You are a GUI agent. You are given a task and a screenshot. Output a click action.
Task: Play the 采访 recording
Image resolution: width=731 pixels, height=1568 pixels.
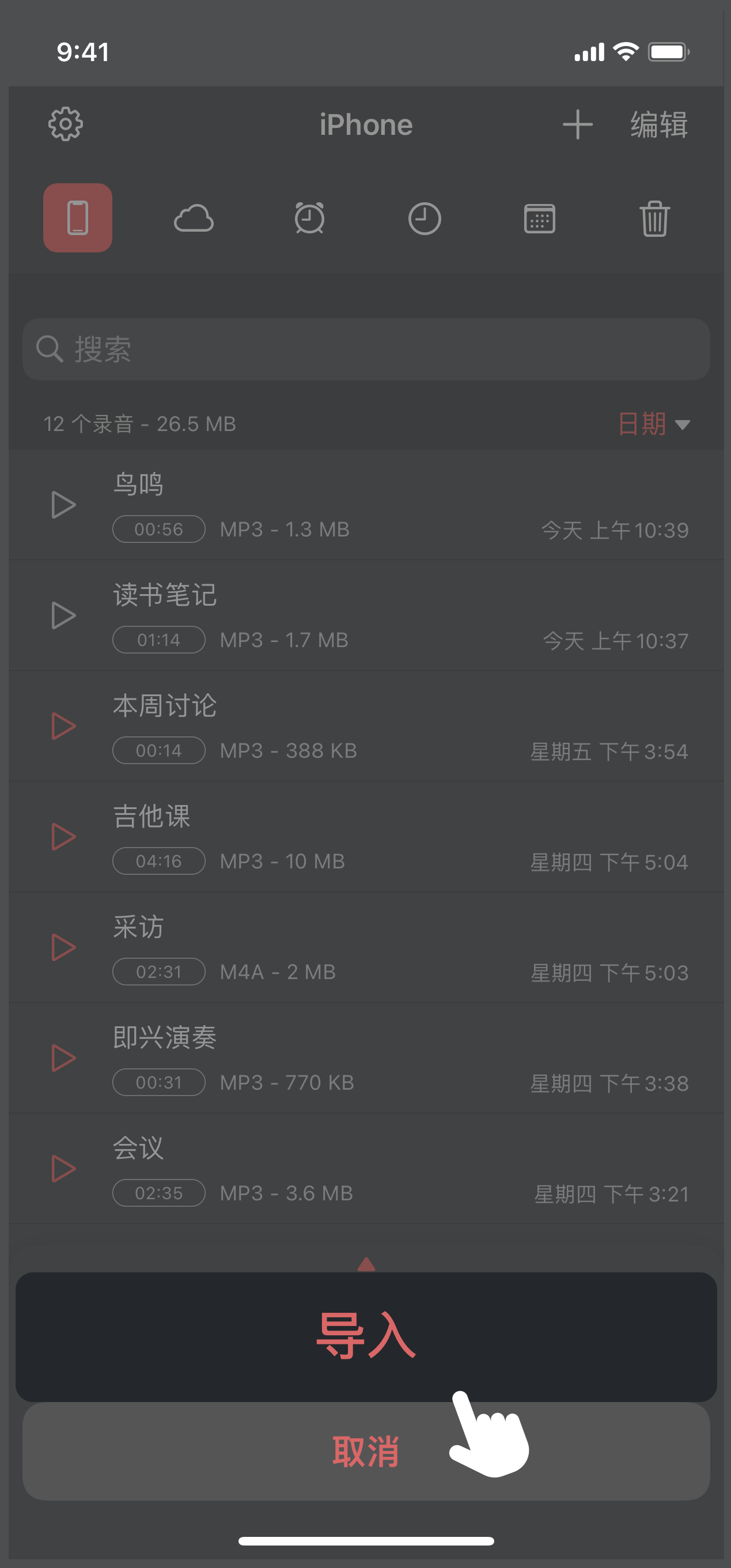pyautogui.click(x=63, y=948)
